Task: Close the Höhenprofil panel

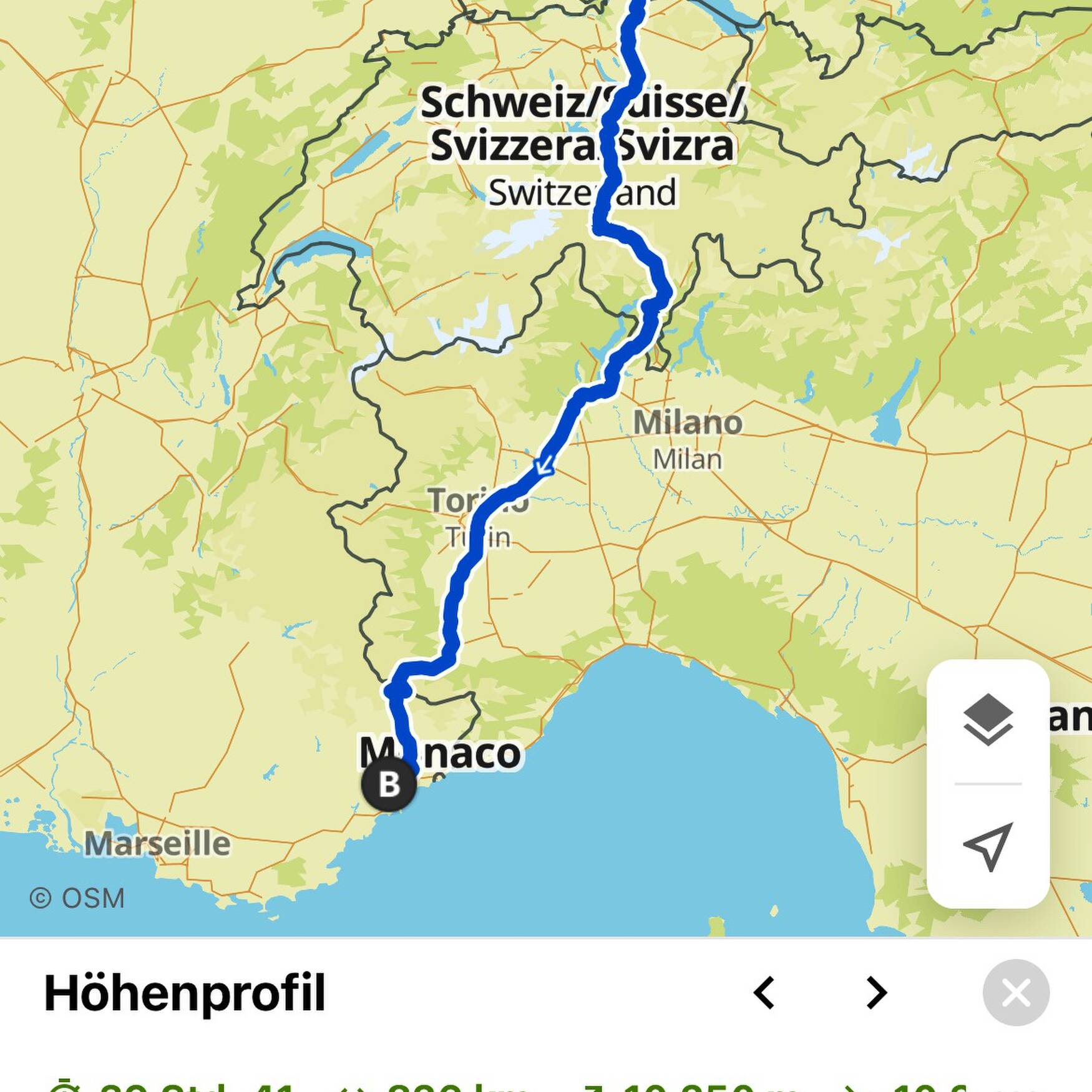Action: coord(1015,993)
